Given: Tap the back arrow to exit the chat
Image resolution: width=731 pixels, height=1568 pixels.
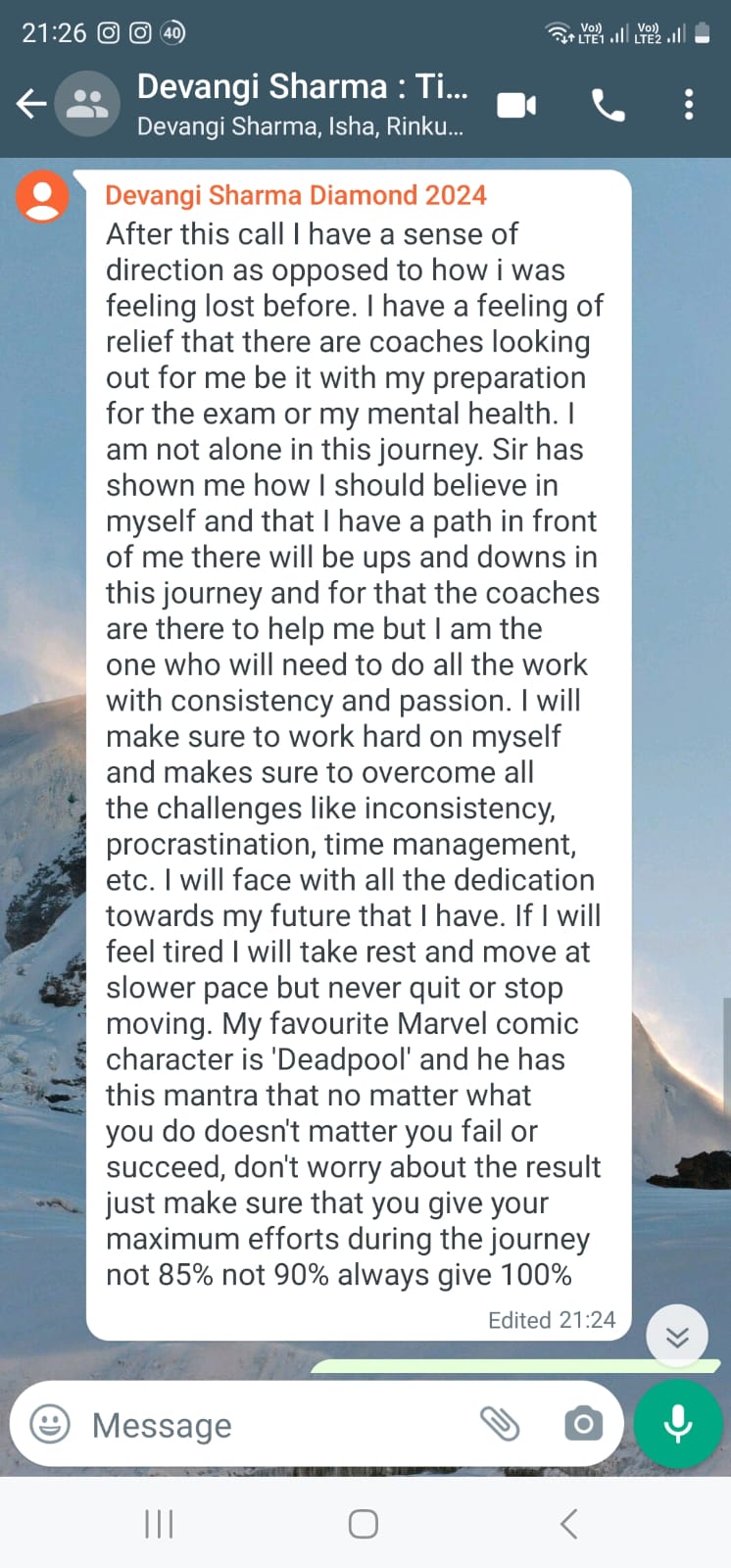Looking at the screenshot, I should click(x=29, y=103).
